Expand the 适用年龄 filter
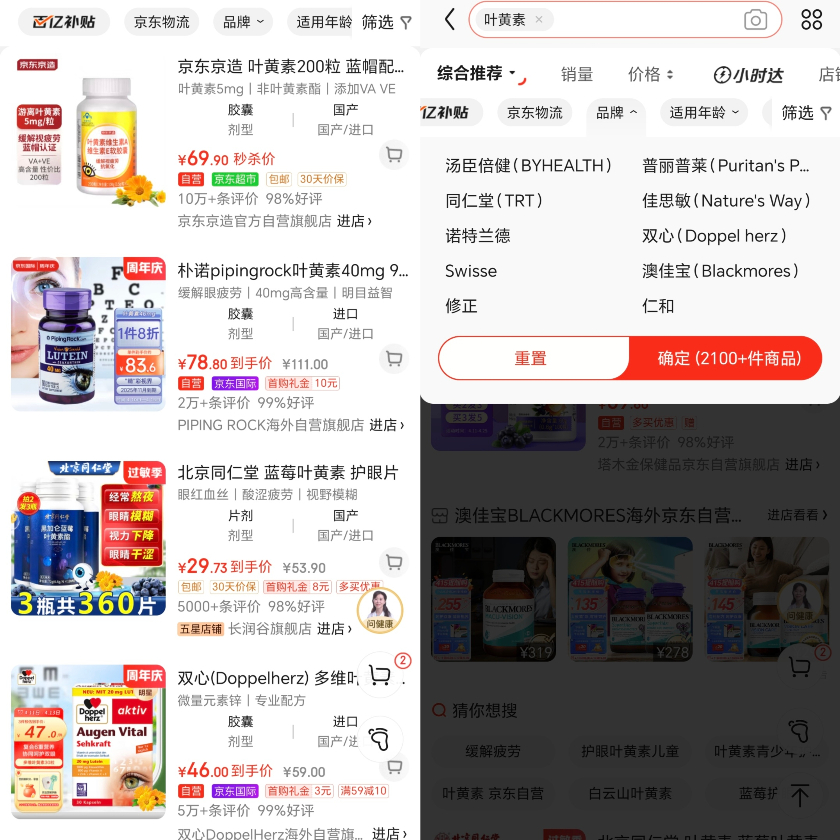840x840 pixels. pyautogui.click(x=704, y=112)
